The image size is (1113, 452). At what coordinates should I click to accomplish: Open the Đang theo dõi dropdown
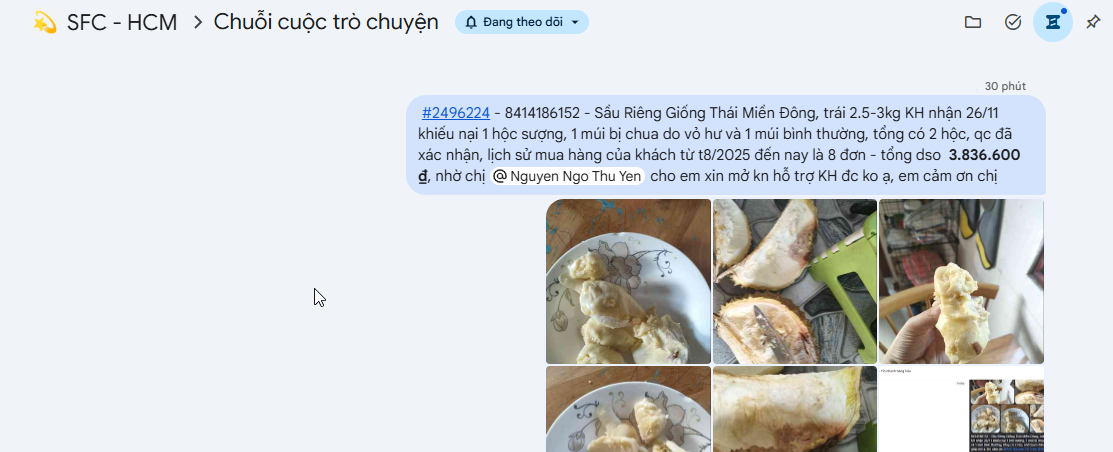point(522,22)
